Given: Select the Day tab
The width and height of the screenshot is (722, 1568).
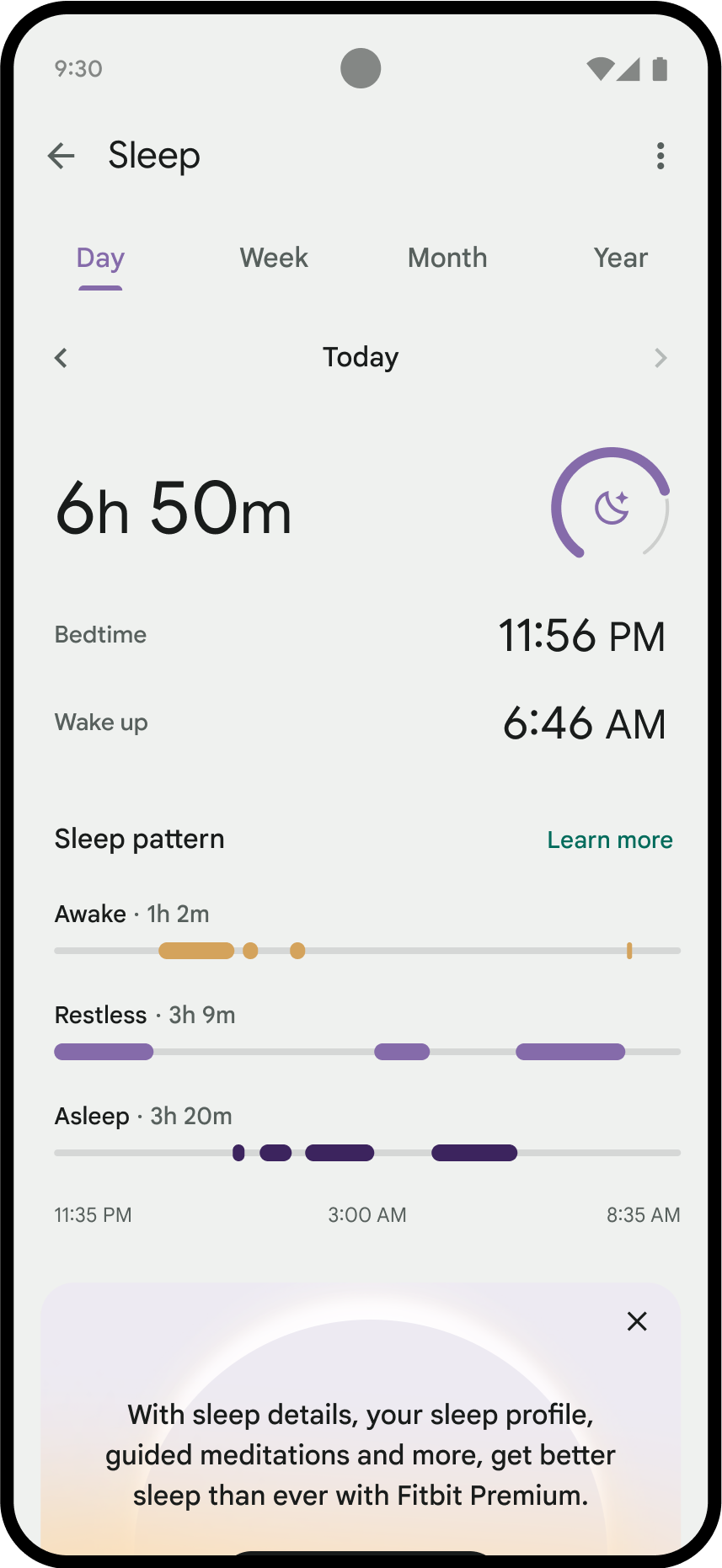Looking at the screenshot, I should coord(100,258).
